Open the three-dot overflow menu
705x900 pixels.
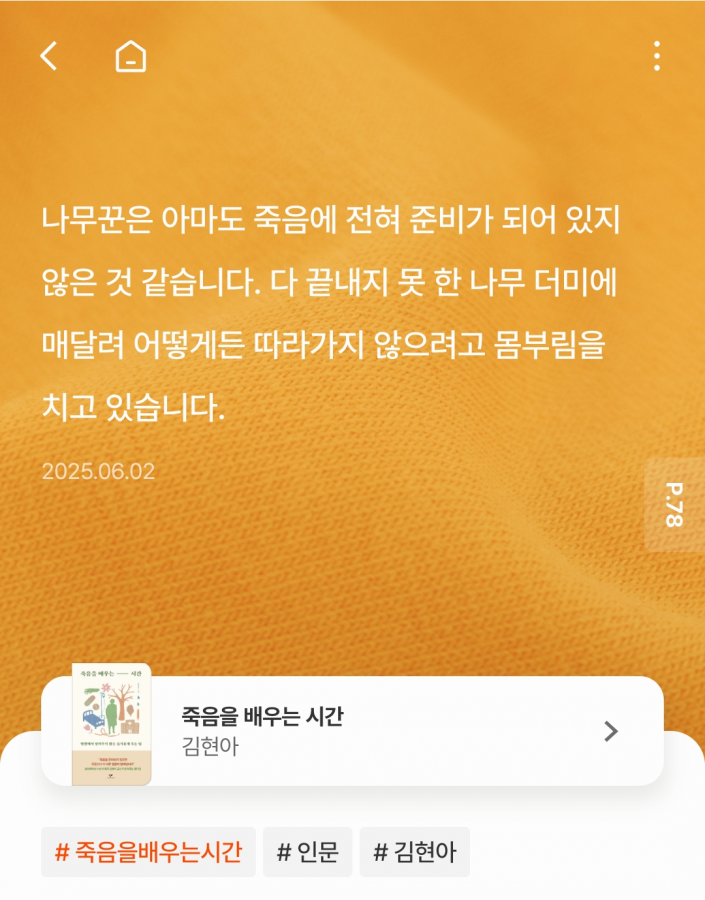[x=657, y=56]
